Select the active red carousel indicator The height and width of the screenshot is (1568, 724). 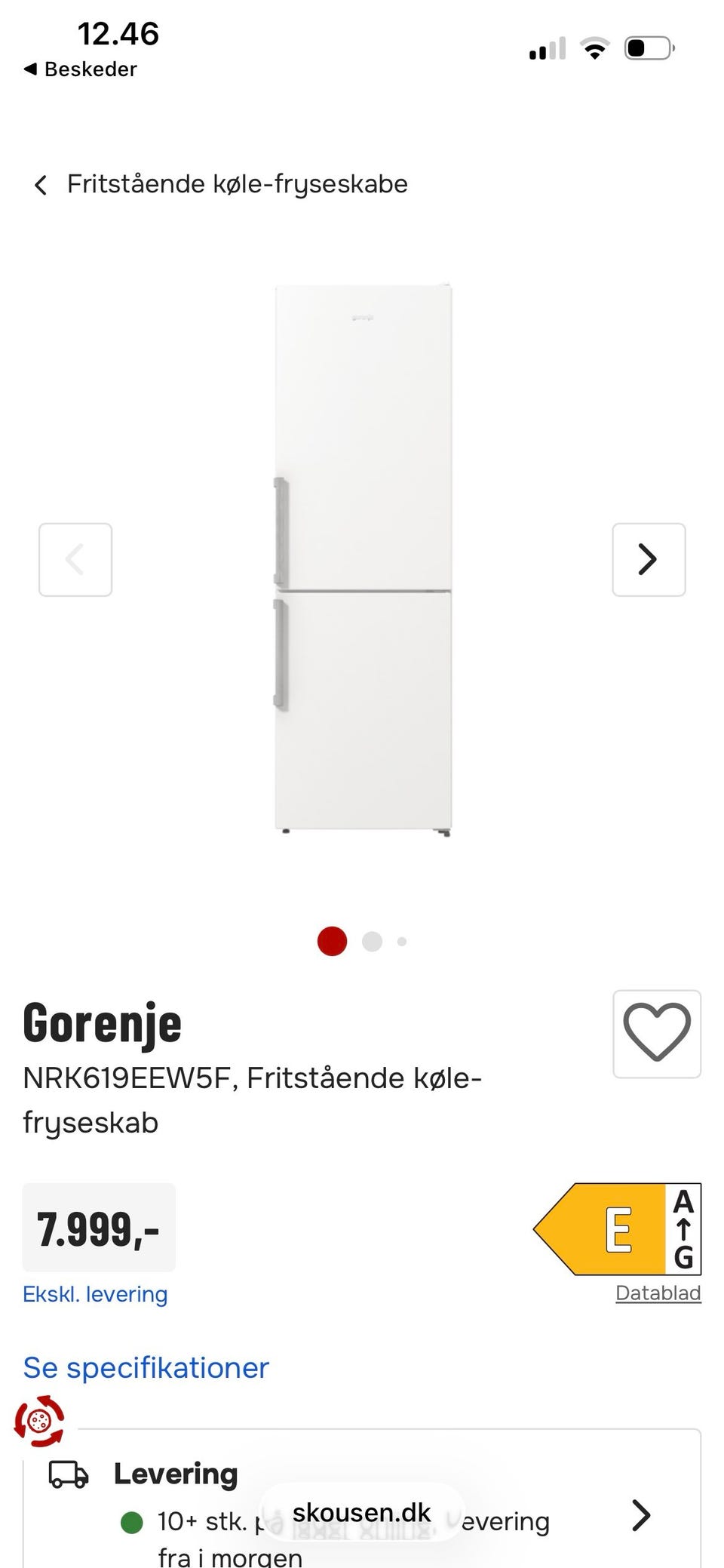(x=332, y=941)
